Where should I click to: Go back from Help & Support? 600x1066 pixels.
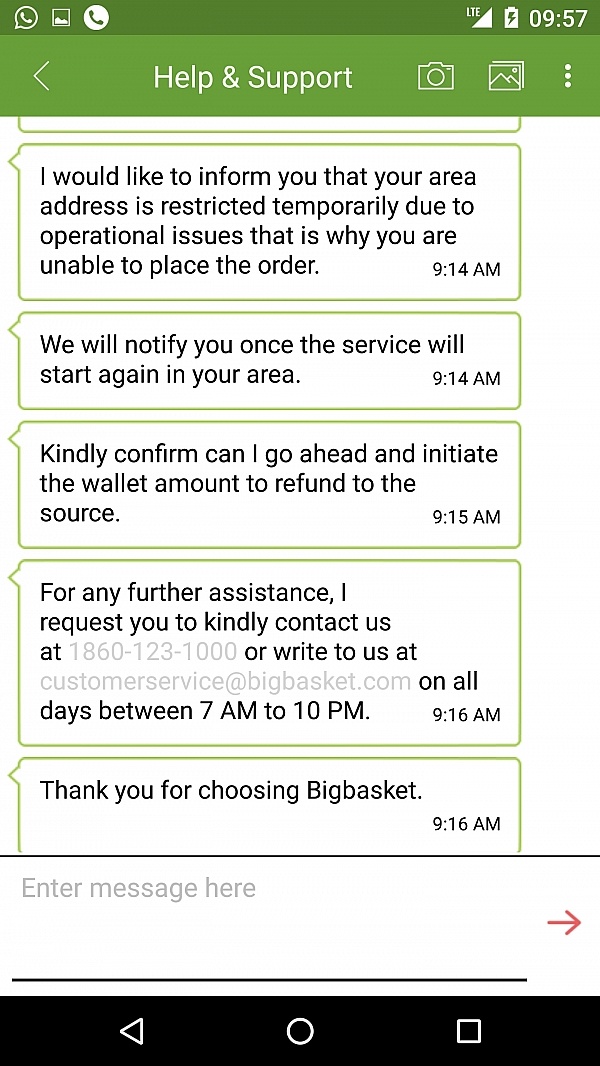point(41,76)
